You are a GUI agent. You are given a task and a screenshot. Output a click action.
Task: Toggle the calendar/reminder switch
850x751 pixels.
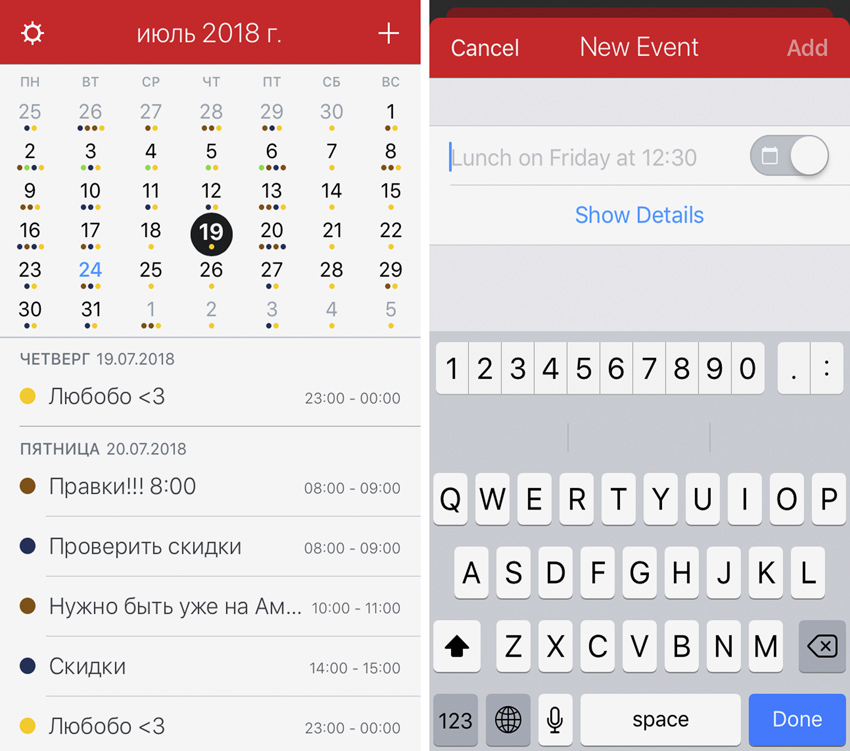pos(790,156)
